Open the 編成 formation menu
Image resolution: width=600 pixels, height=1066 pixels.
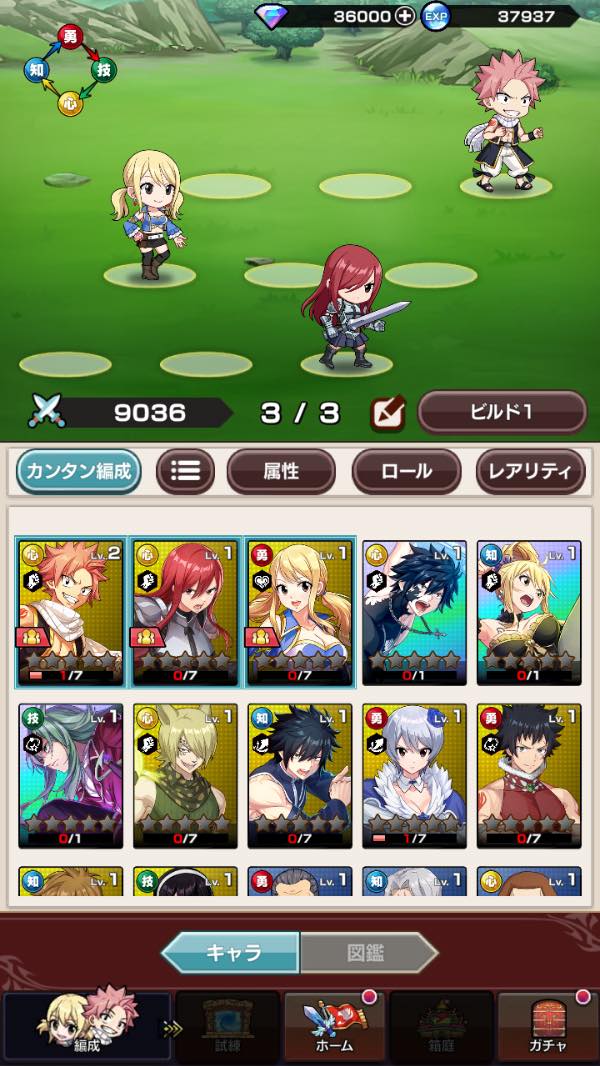(x=85, y=1027)
